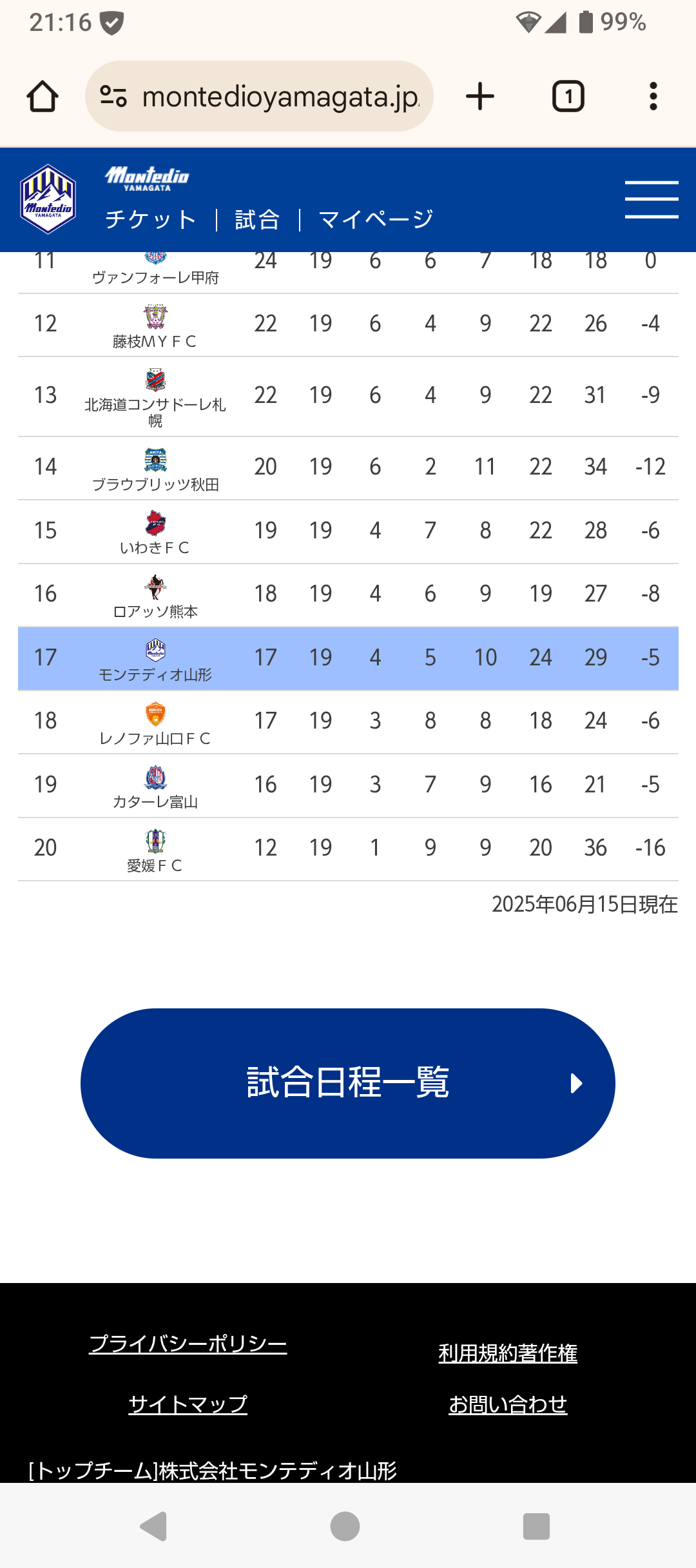Open プライバシーポリシー link
This screenshot has width=696, height=1568.
point(188,1344)
